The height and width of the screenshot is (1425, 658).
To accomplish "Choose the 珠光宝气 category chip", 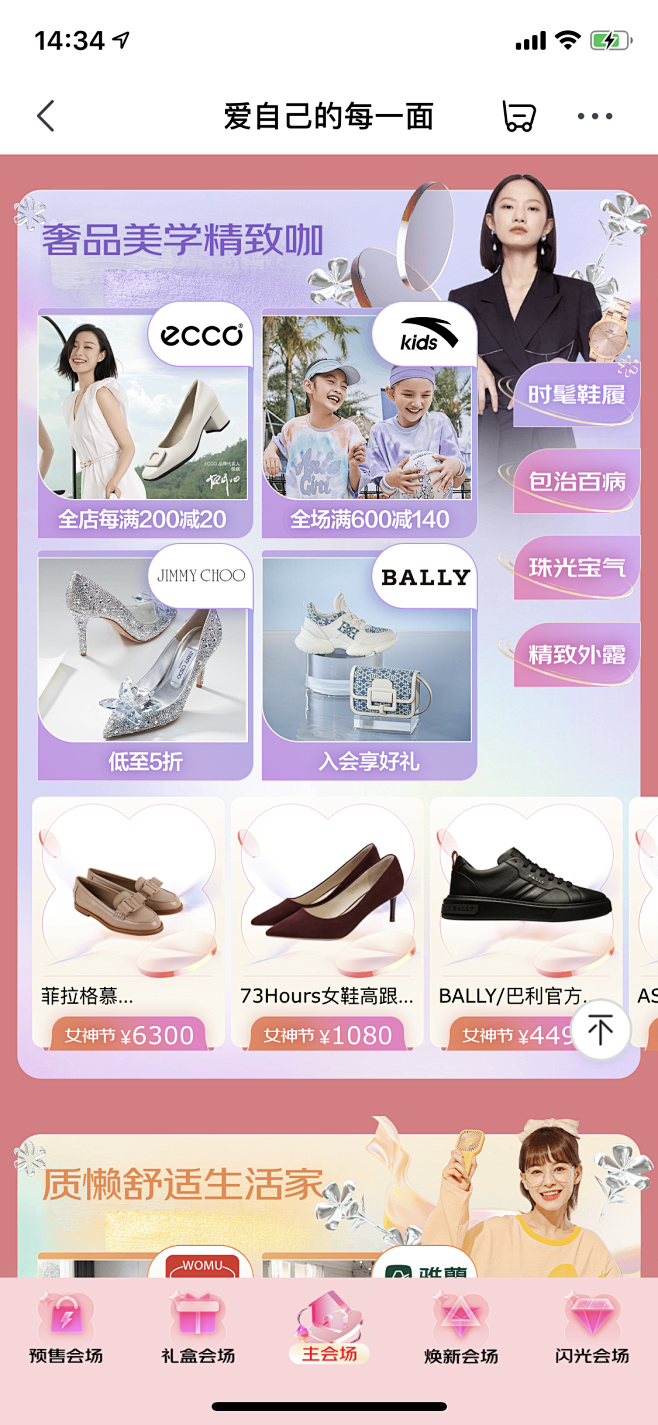I will pyautogui.click(x=577, y=568).
